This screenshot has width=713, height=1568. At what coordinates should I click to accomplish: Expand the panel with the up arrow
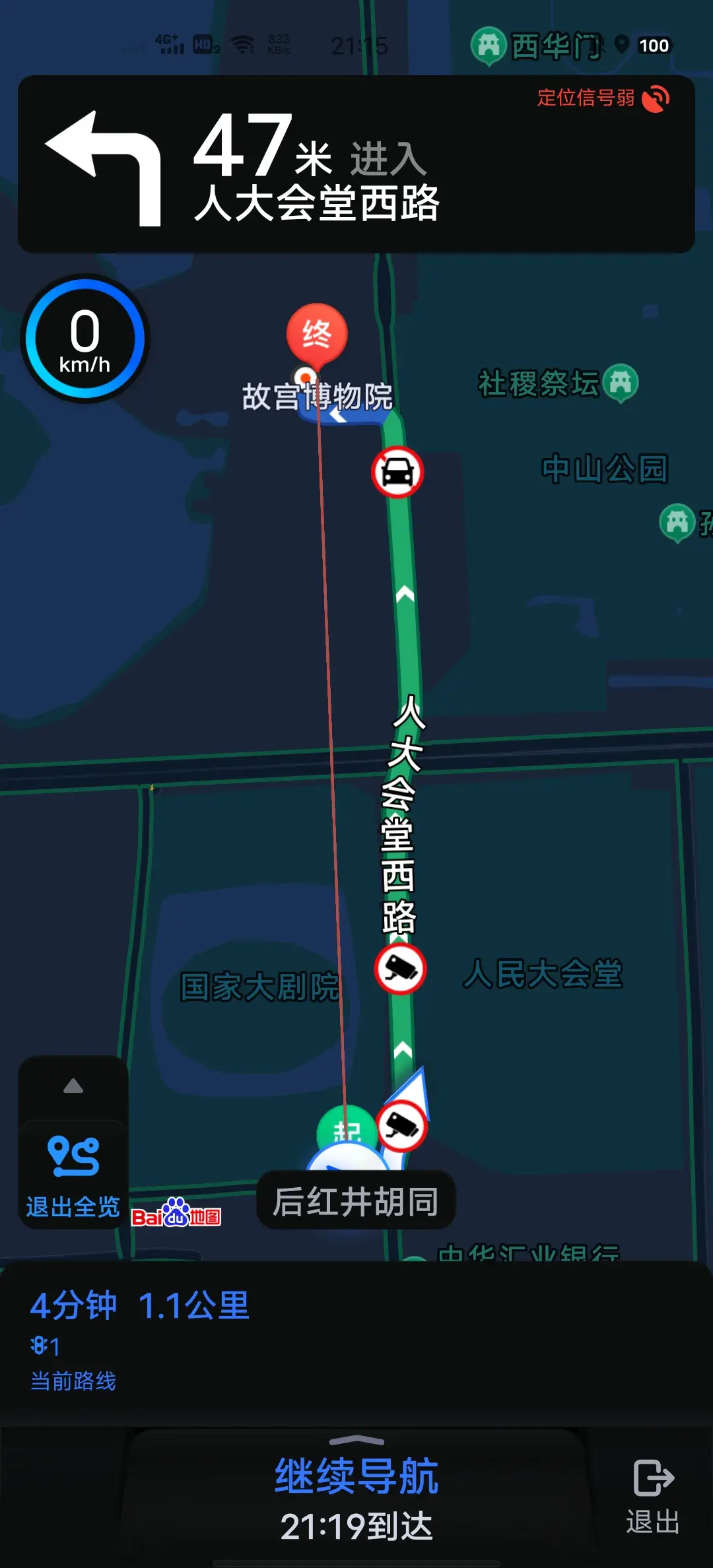pos(73,1086)
